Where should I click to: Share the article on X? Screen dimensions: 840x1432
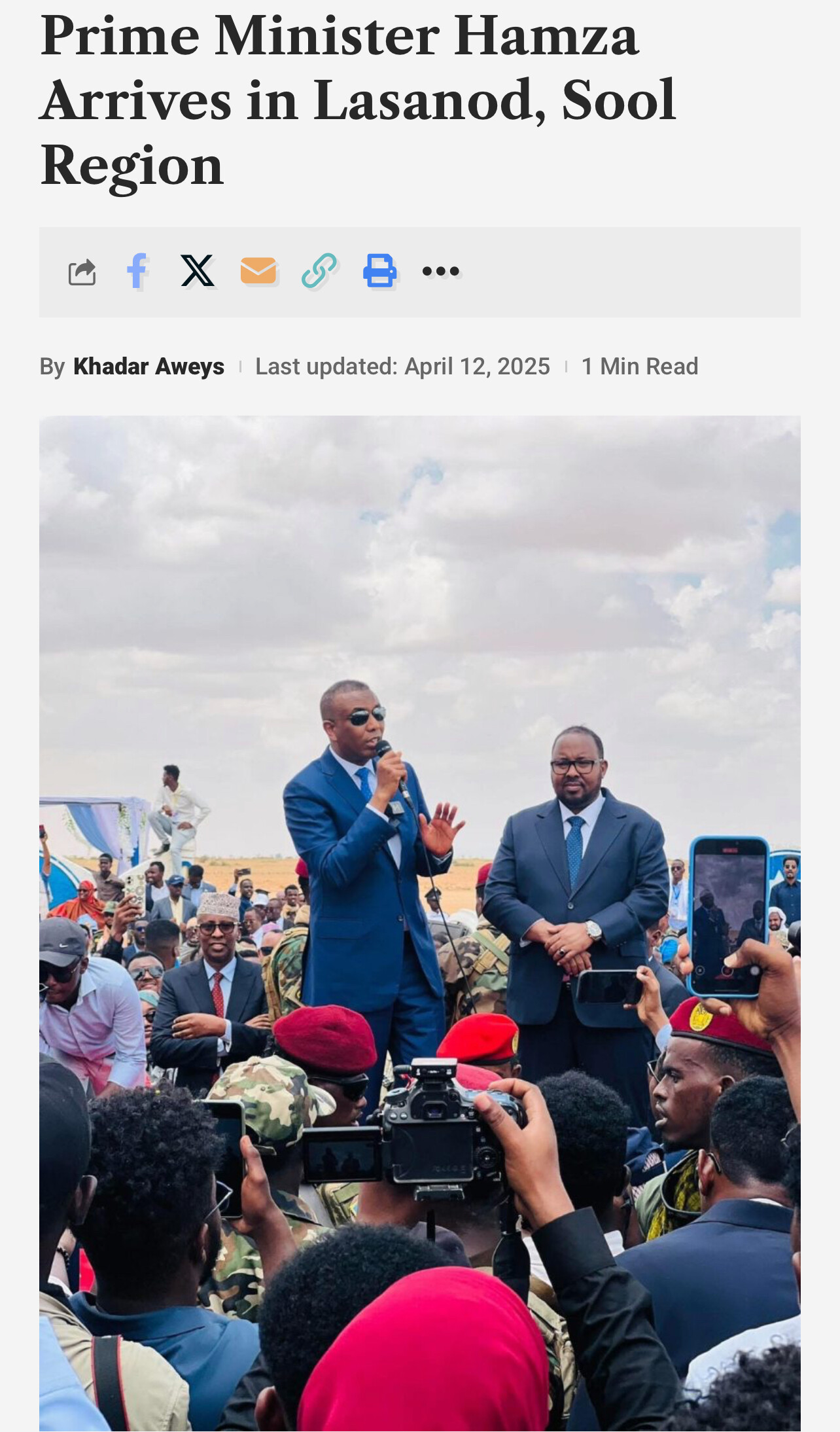click(198, 270)
